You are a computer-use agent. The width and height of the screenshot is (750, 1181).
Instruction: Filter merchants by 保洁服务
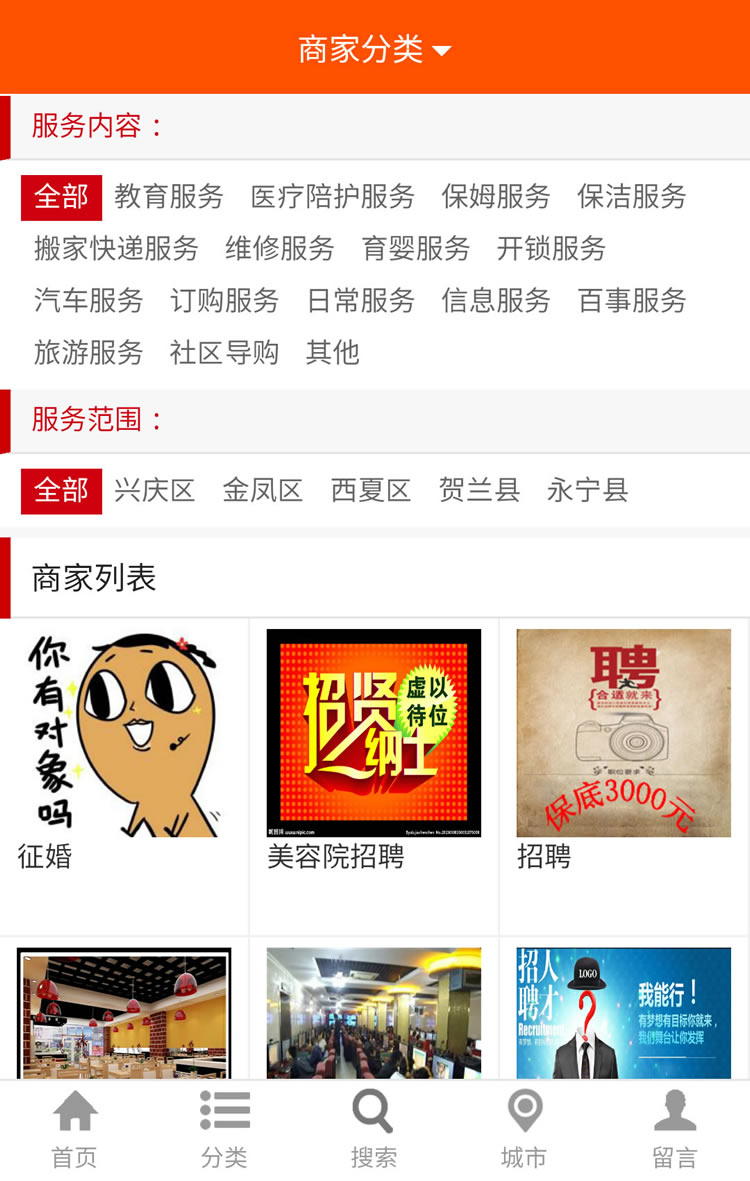click(632, 197)
